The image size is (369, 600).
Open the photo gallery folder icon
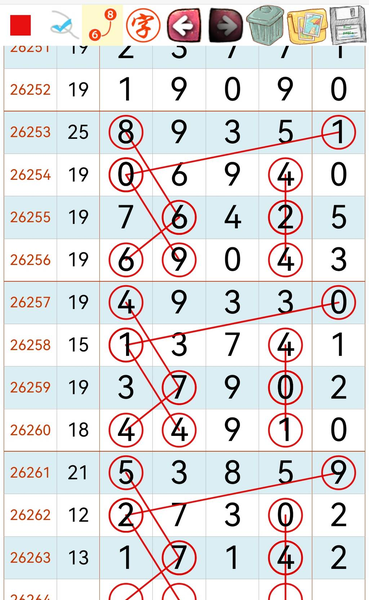[307, 26]
